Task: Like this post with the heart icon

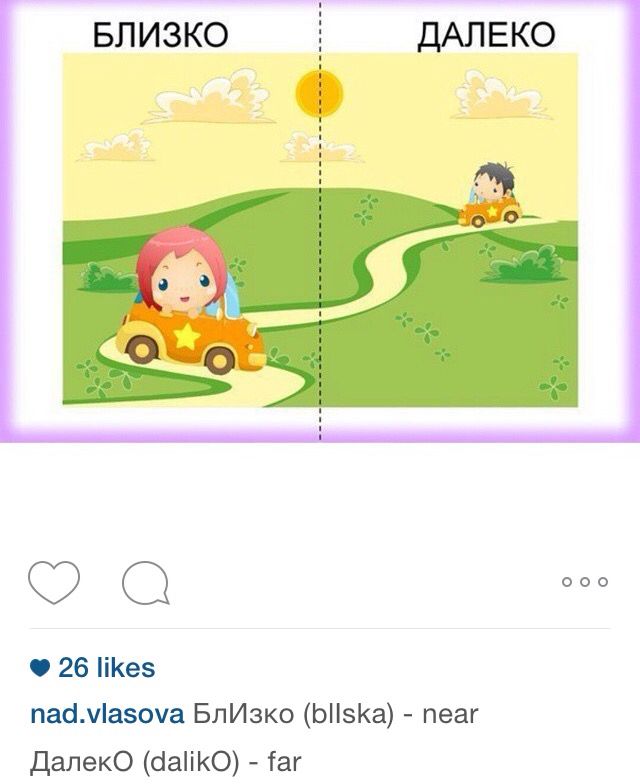Action: point(53,583)
